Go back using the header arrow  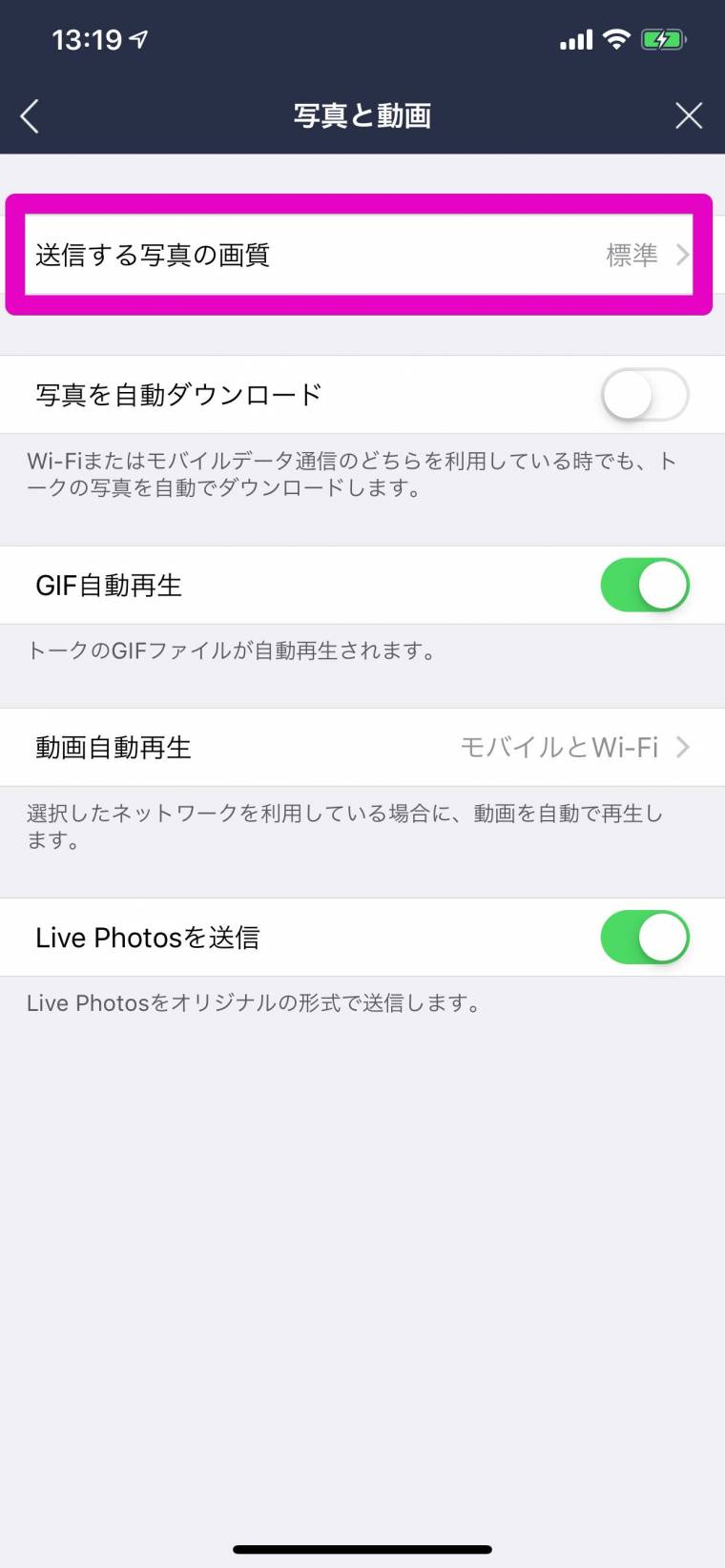[x=30, y=116]
